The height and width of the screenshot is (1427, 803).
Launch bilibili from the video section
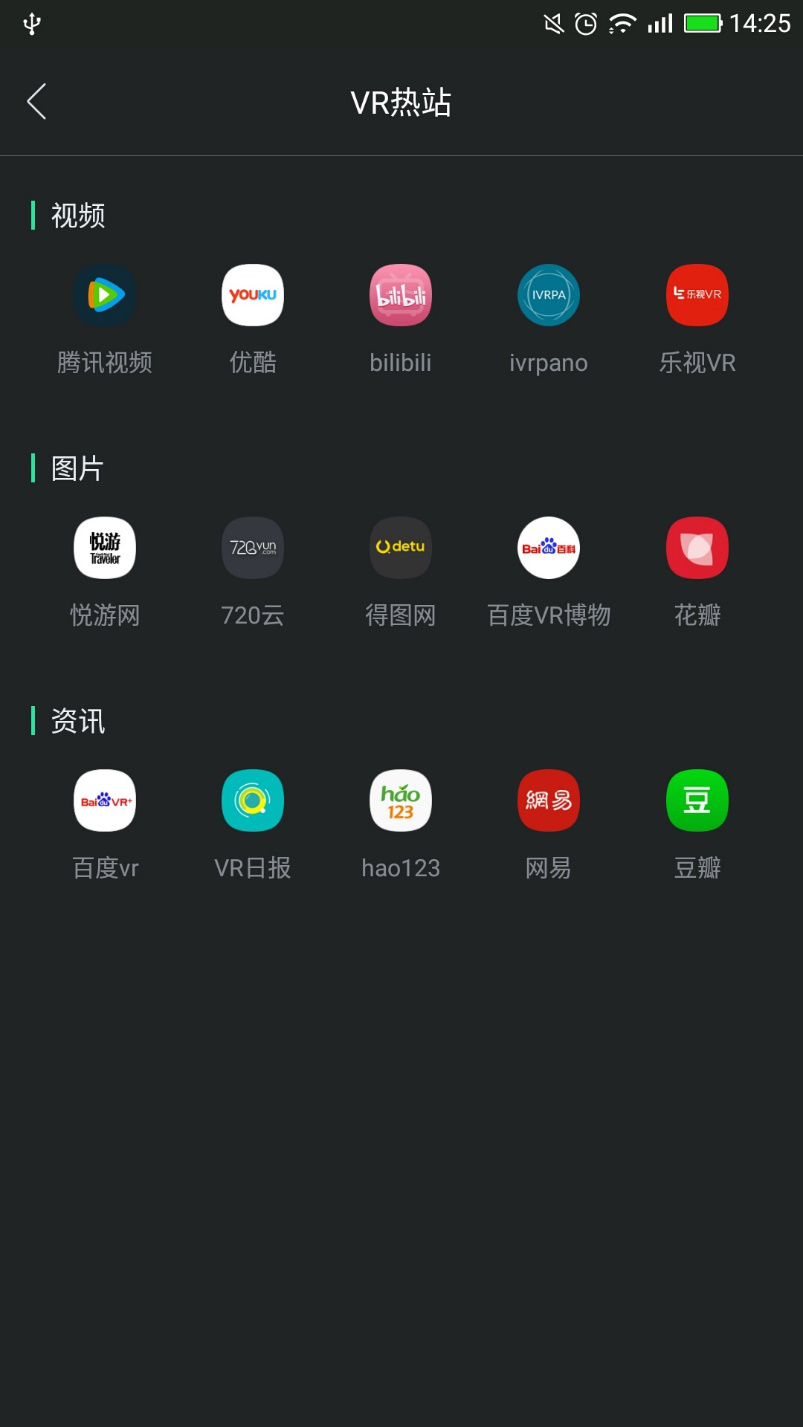coord(401,295)
